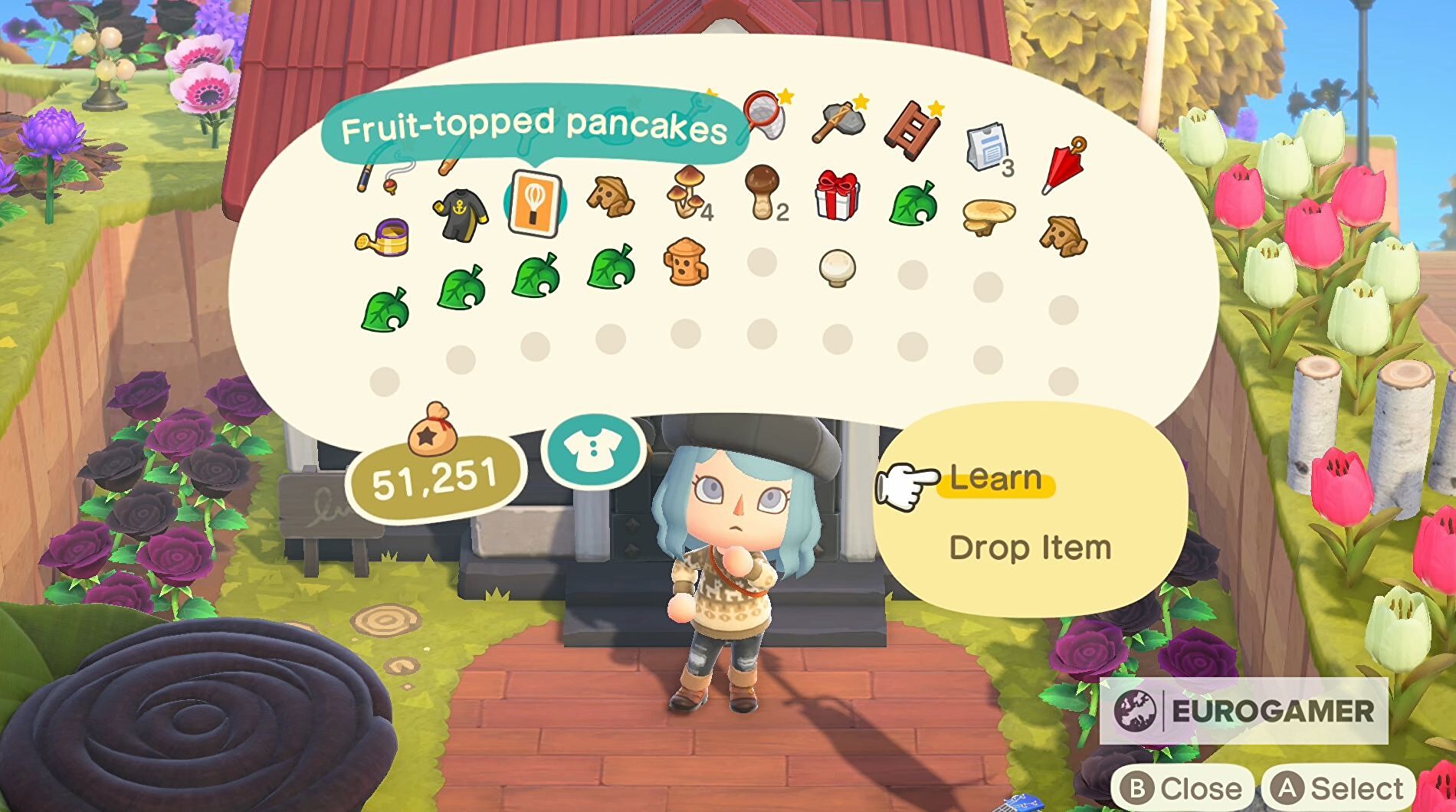The width and height of the screenshot is (1456, 812).
Task: Choose the Drop Item option
Action: pos(1029,548)
